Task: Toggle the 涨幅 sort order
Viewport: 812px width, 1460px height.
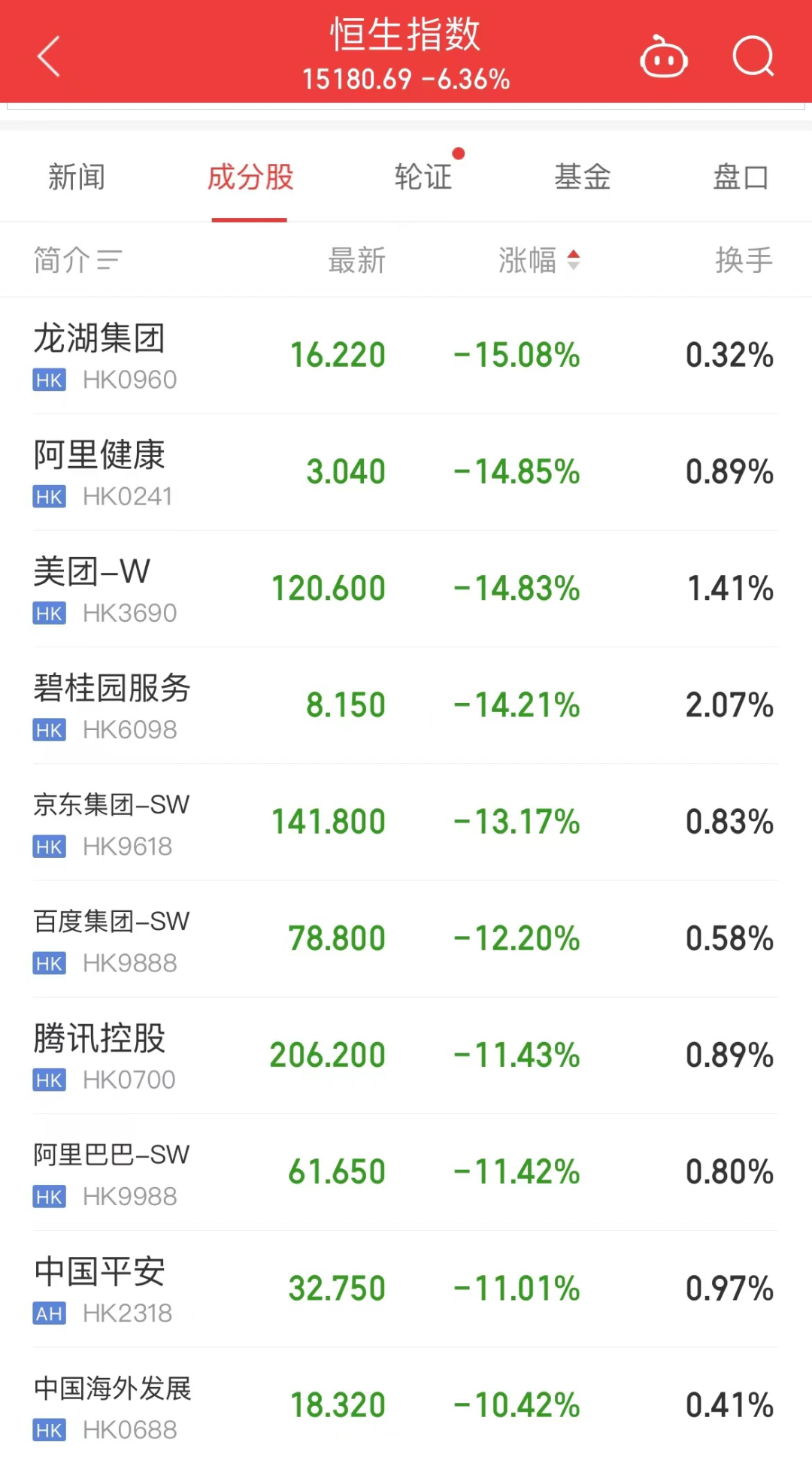Action: click(x=541, y=259)
